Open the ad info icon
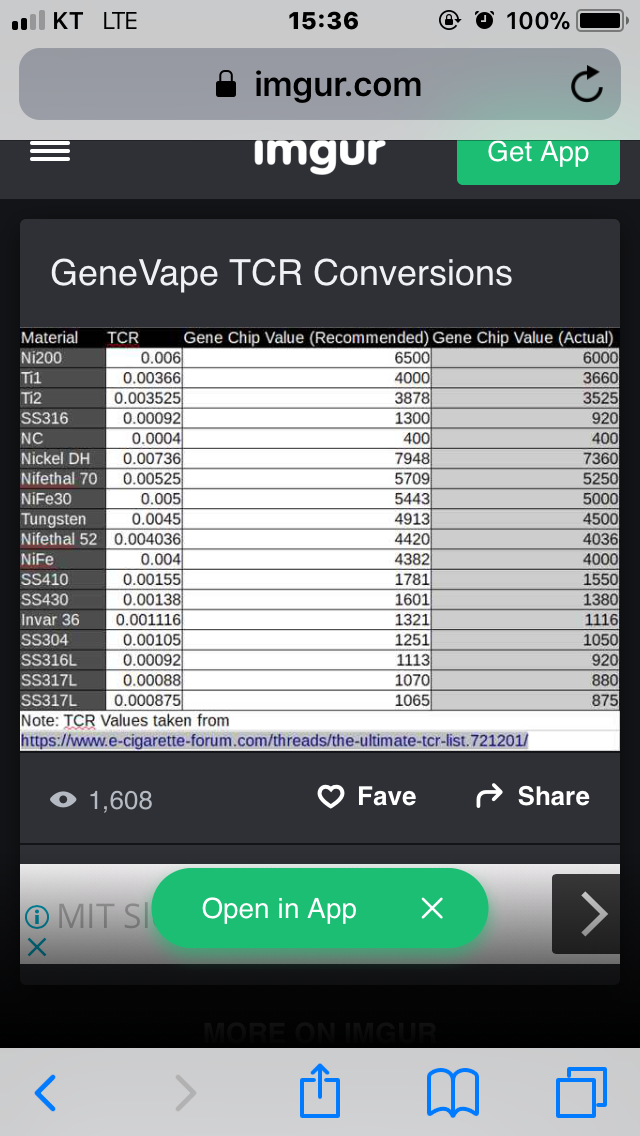Viewport: 640px width, 1136px height. (37, 916)
